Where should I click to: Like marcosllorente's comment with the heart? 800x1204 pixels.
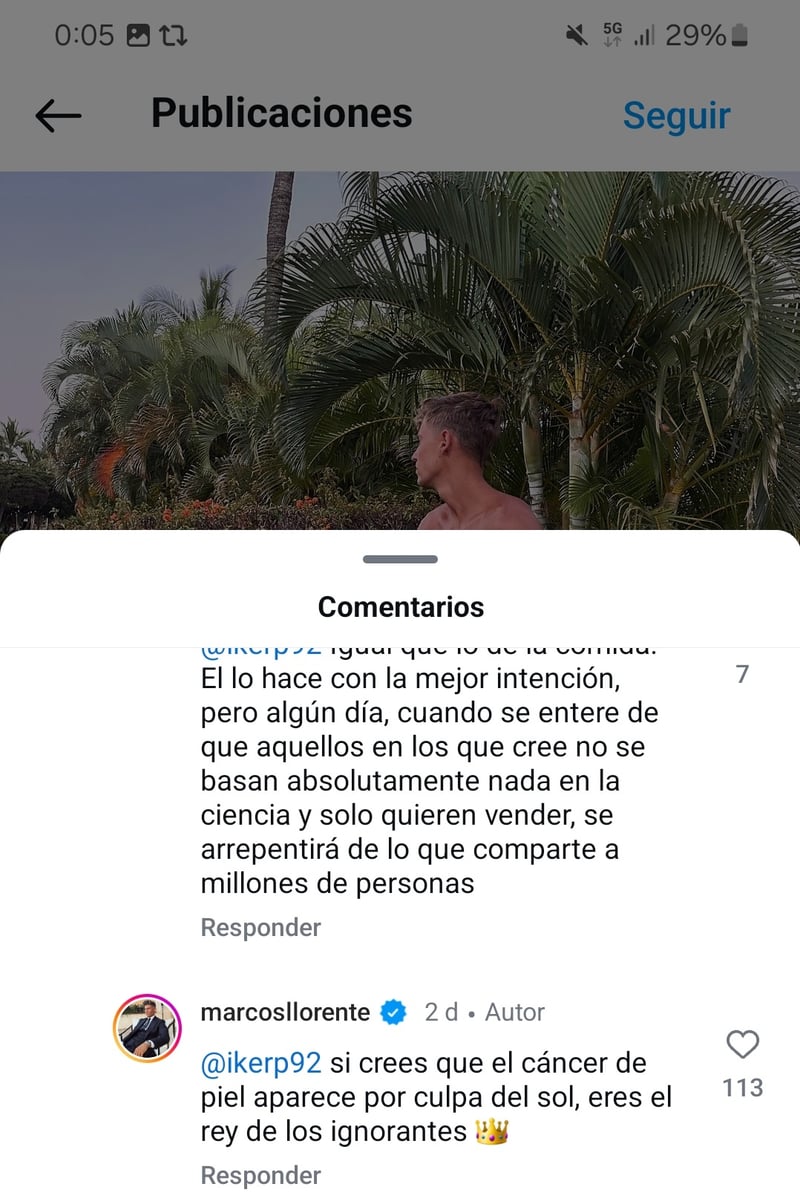coord(742,1046)
